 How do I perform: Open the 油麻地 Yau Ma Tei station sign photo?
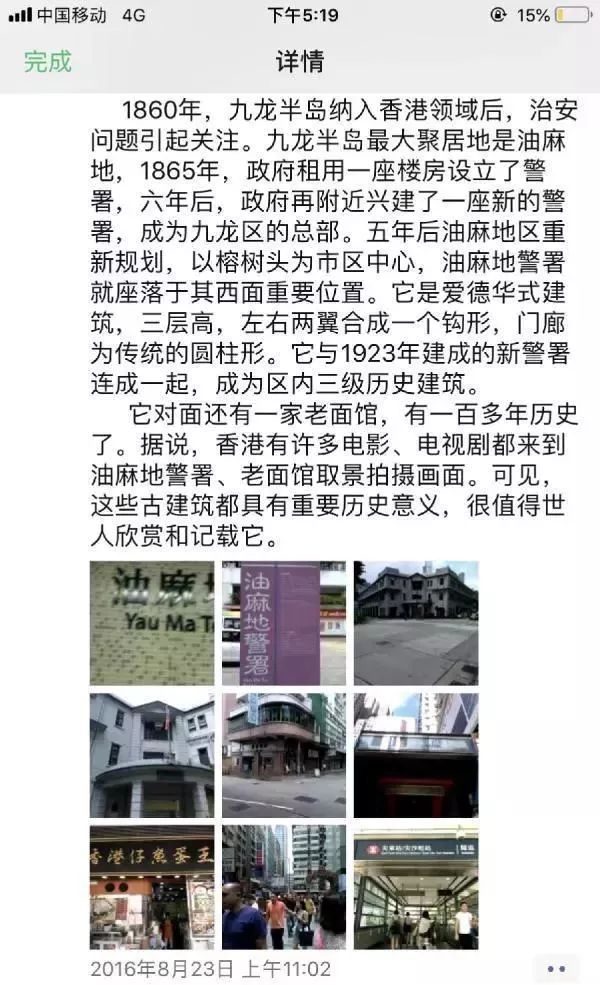coord(152,623)
